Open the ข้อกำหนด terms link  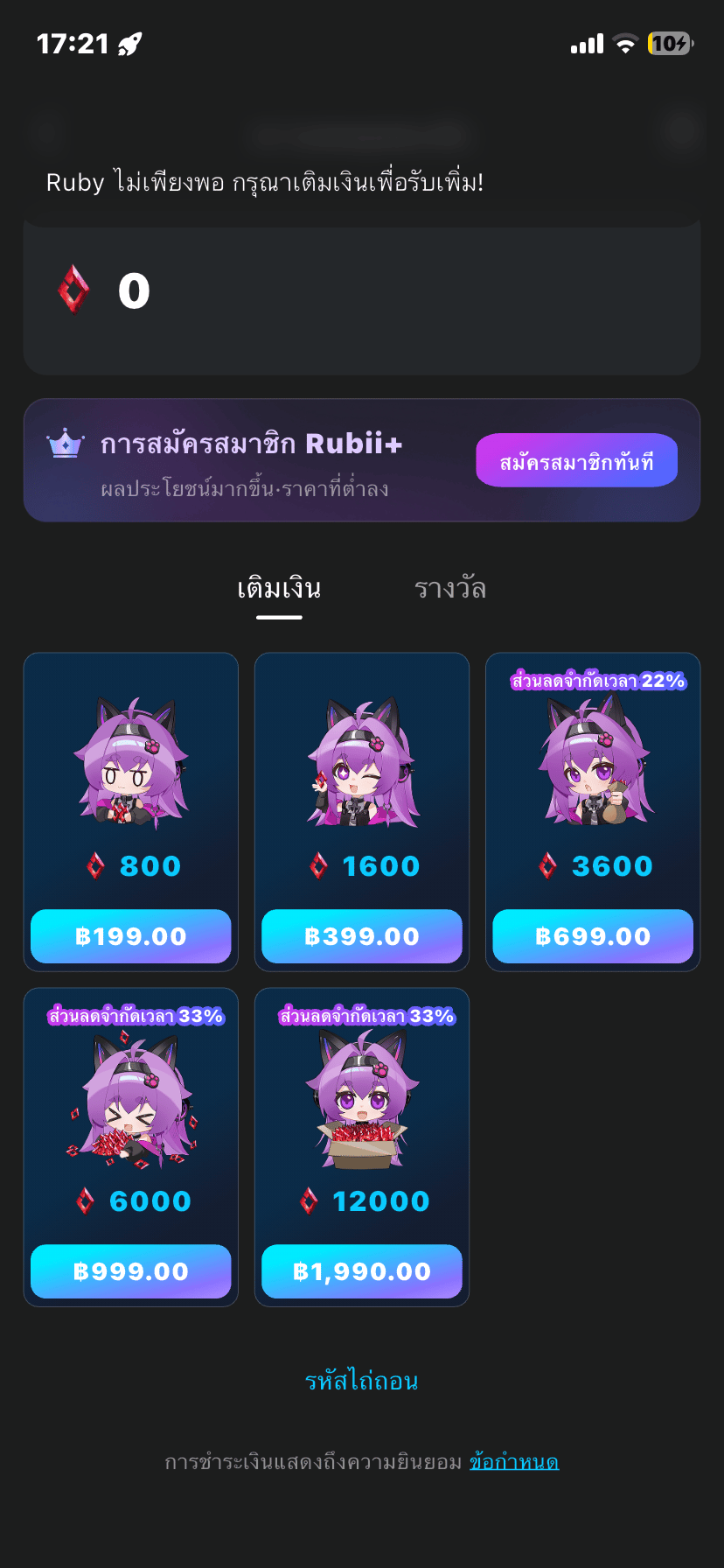514,1462
